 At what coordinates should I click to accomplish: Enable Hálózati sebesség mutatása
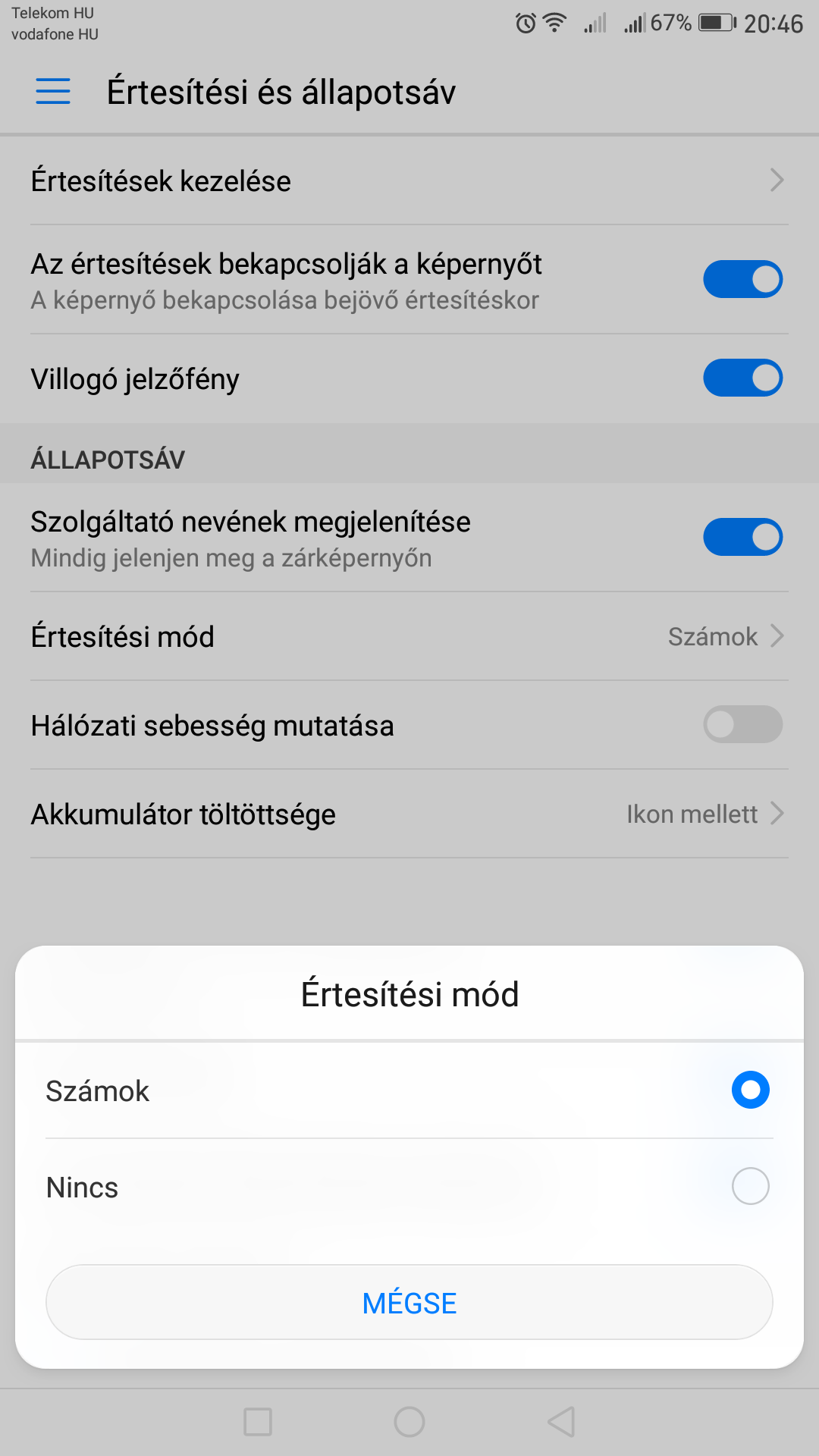(742, 724)
